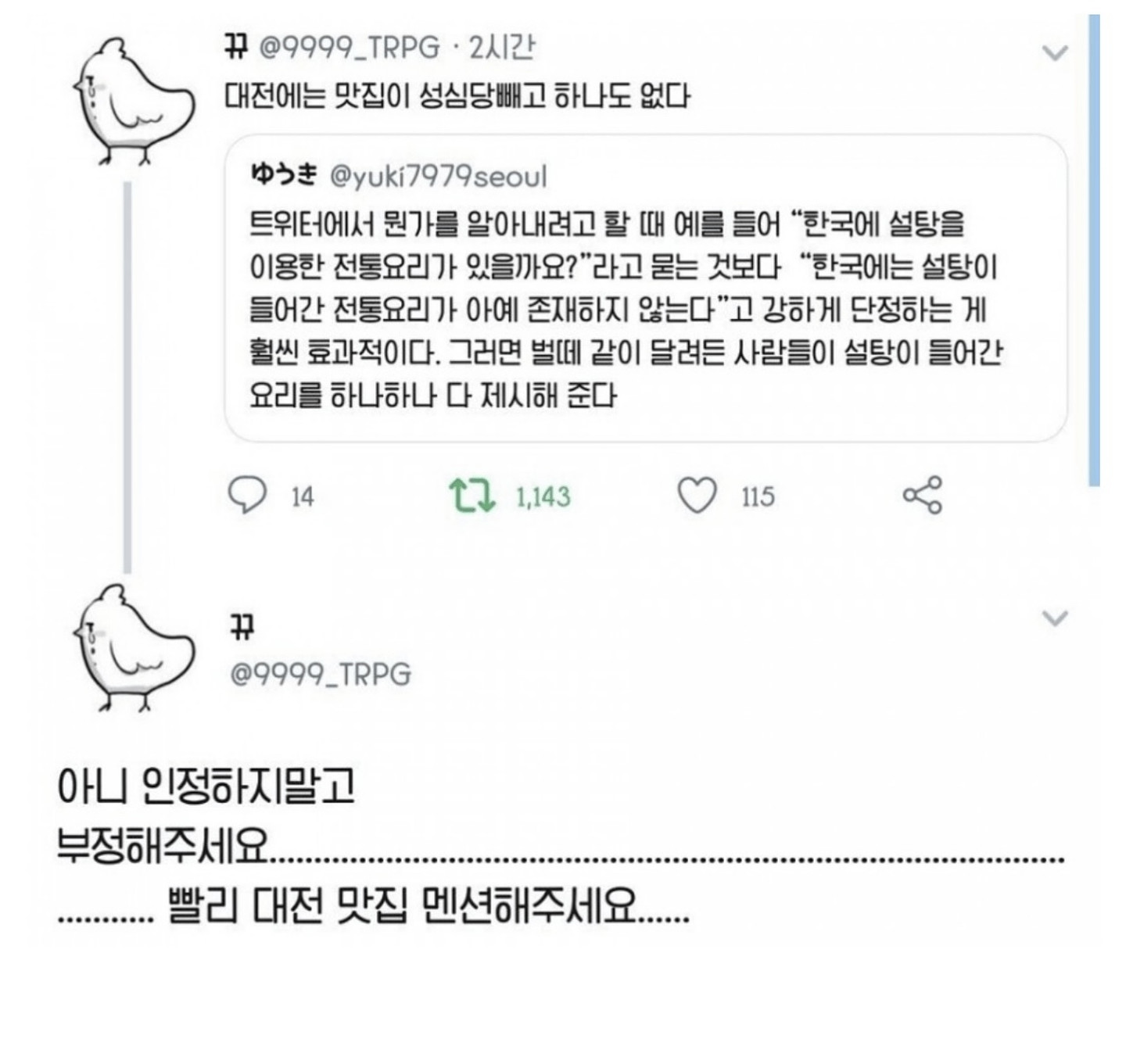Retweet the tweet with 1,143 retweets
The height and width of the screenshot is (1064, 1126).
point(472,496)
